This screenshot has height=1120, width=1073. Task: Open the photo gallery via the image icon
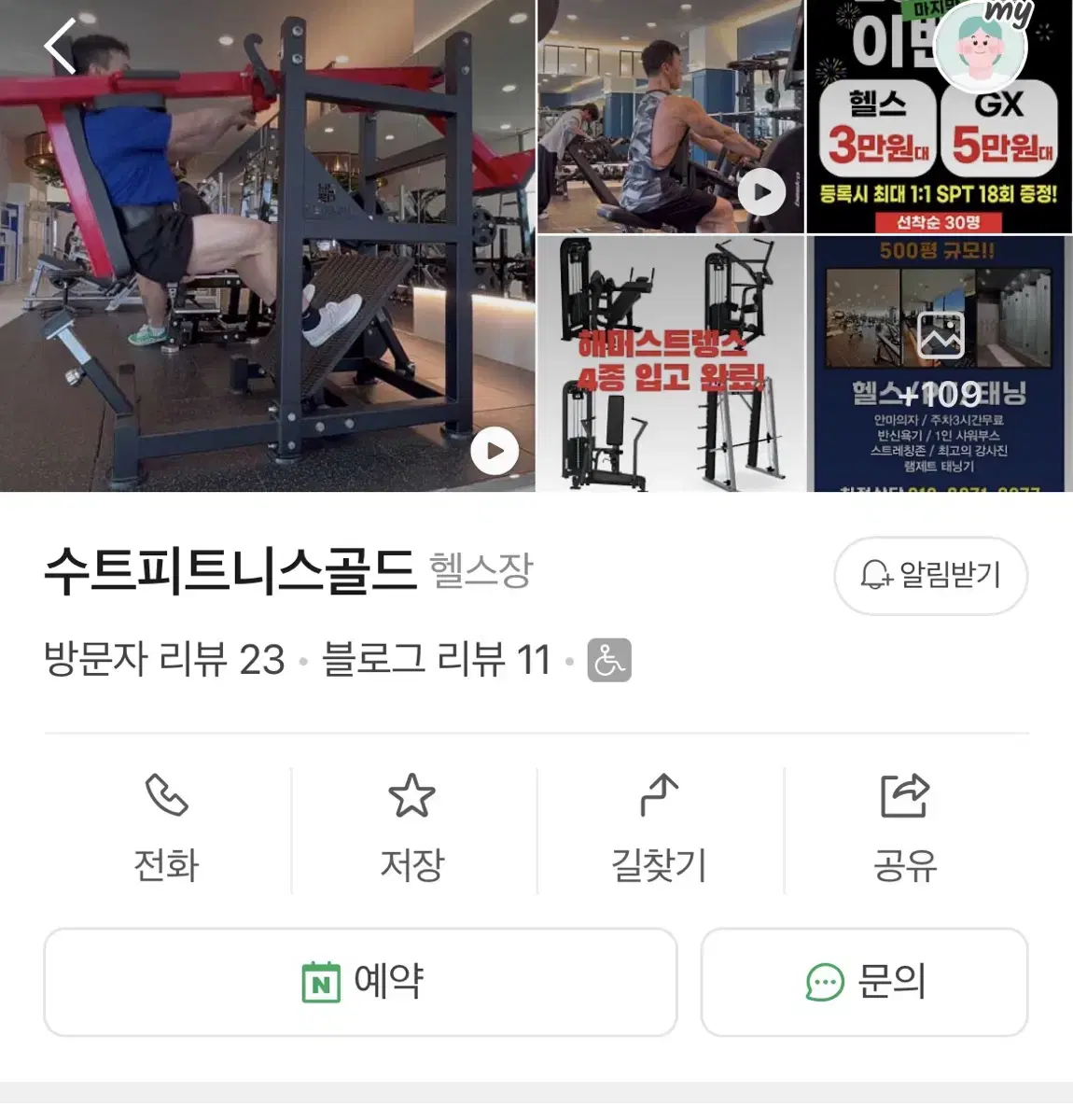click(x=942, y=333)
